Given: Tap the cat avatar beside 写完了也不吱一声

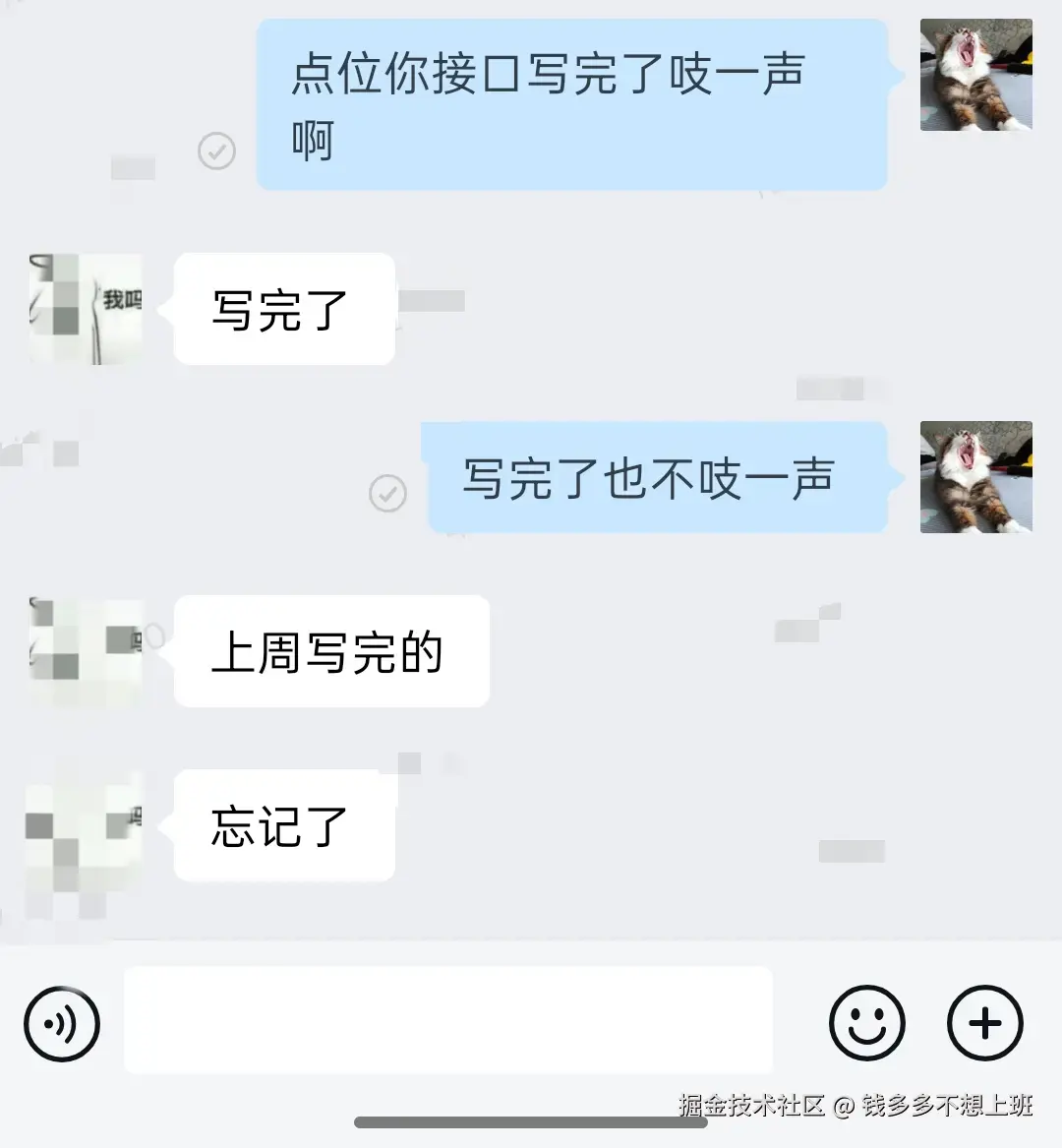Looking at the screenshot, I should 975,478.
